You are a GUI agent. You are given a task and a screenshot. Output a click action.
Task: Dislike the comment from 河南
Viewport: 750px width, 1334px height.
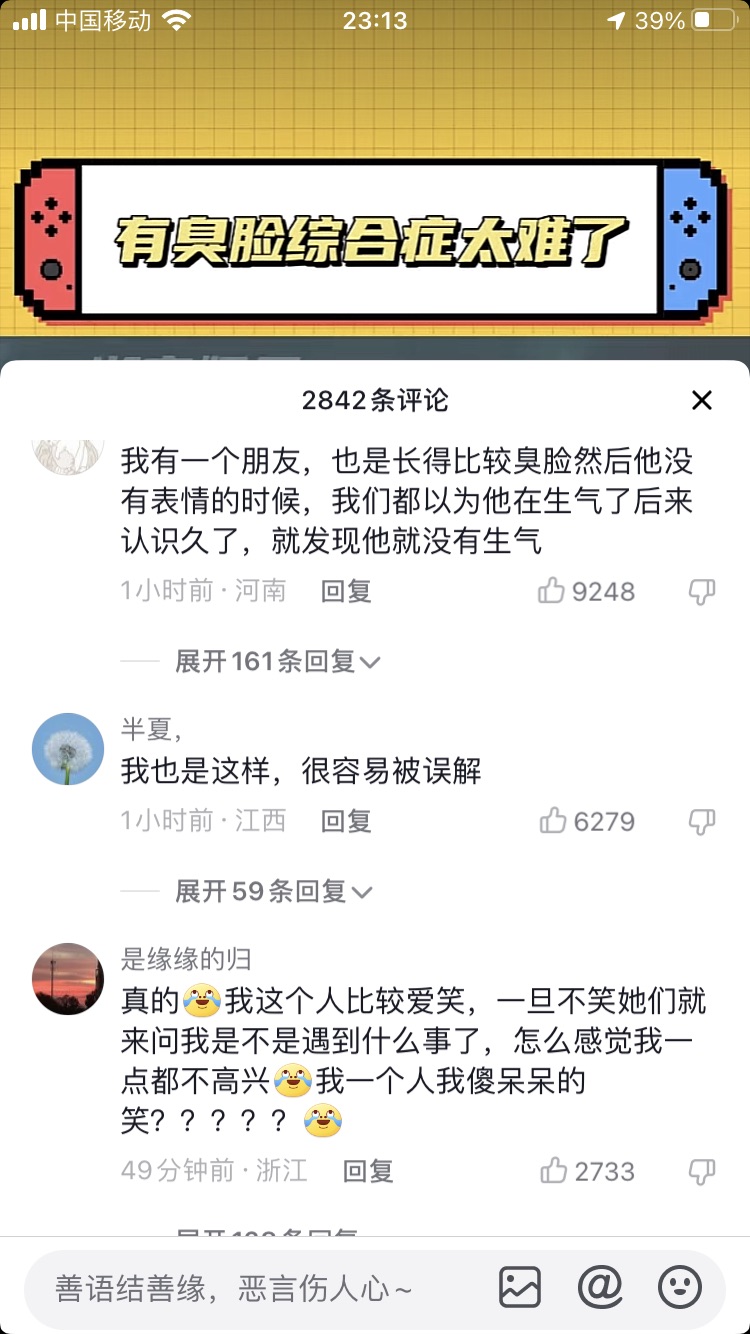click(x=702, y=591)
